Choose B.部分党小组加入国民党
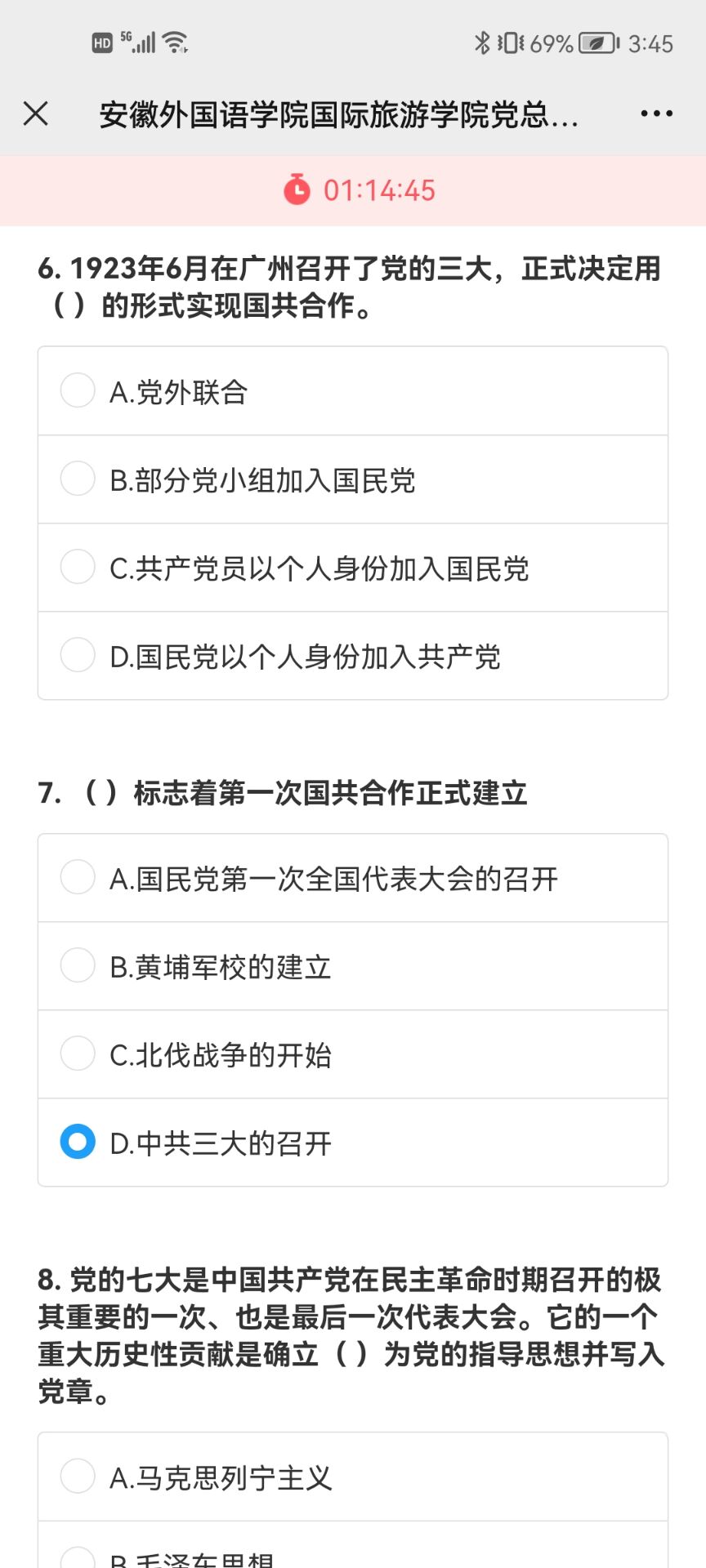The width and height of the screenshot is (706, 1568). 353,479
